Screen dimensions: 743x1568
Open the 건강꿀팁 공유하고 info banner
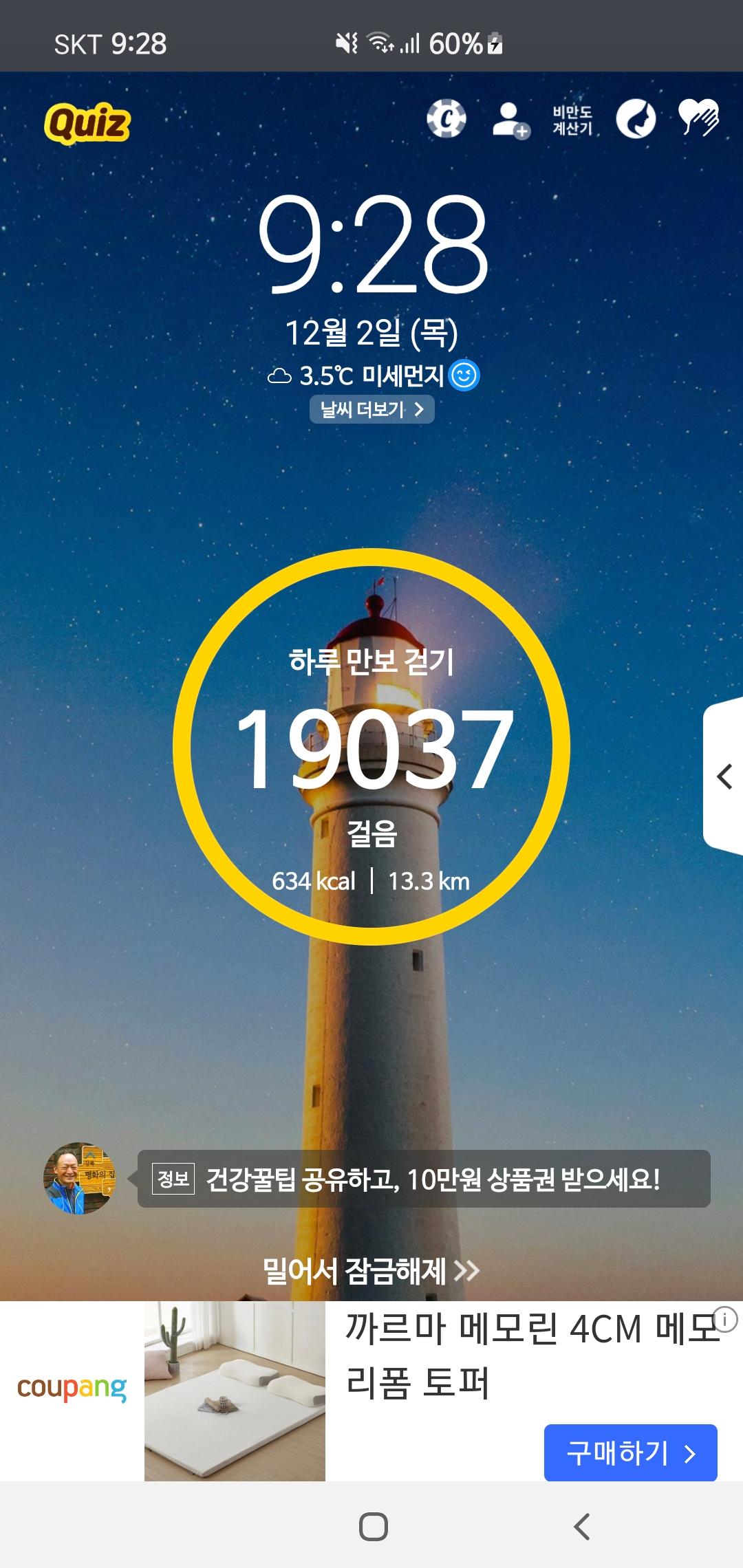[x=424, y=1179]
